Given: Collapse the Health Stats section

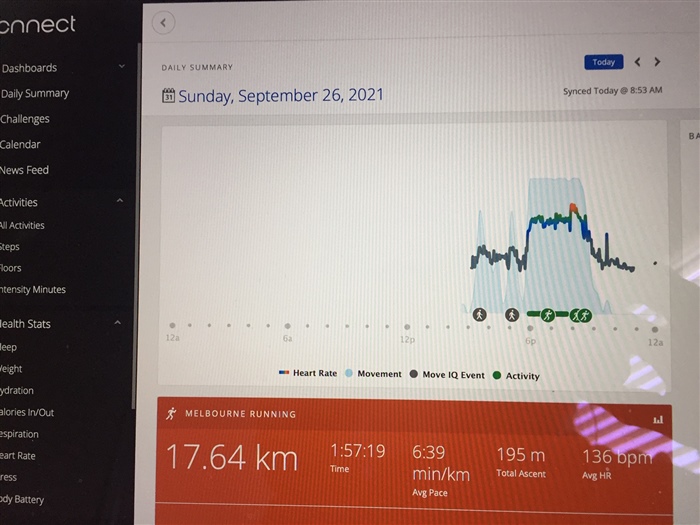Looking at the screenshot, I should pyautogui.click(x=117, y=323).
